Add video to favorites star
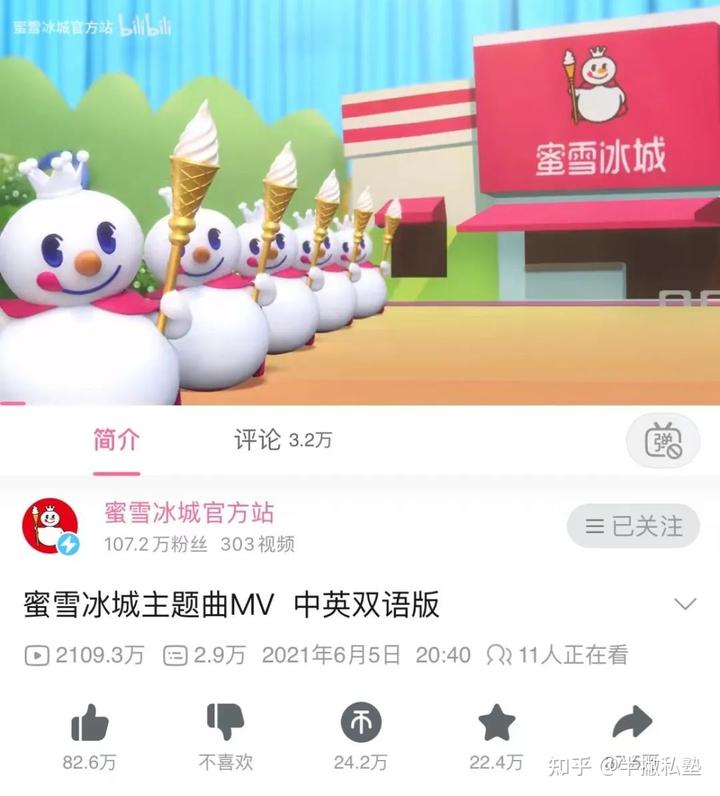 tap(496, 723)
